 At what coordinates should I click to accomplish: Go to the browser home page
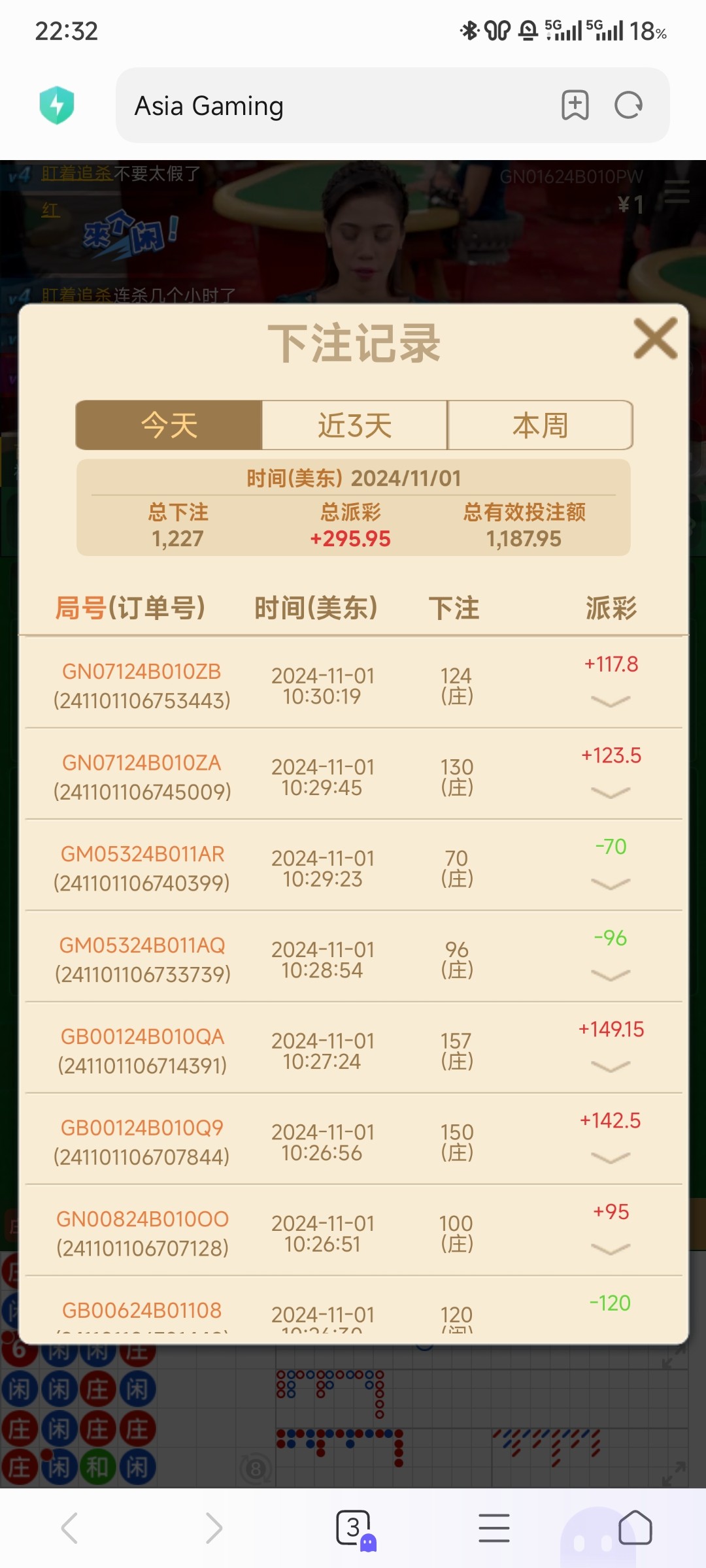(635, 1528)
